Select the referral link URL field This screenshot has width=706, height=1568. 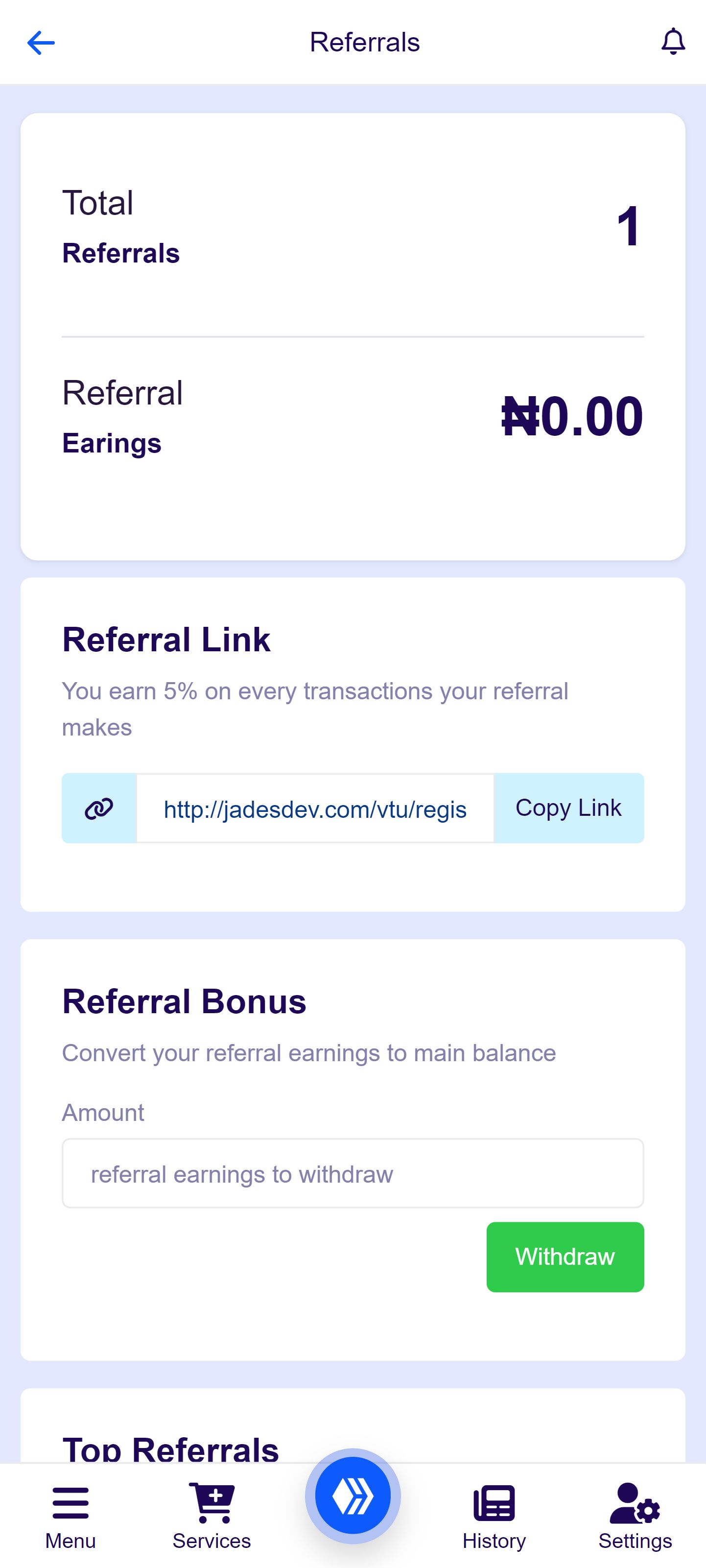(315, 809)
